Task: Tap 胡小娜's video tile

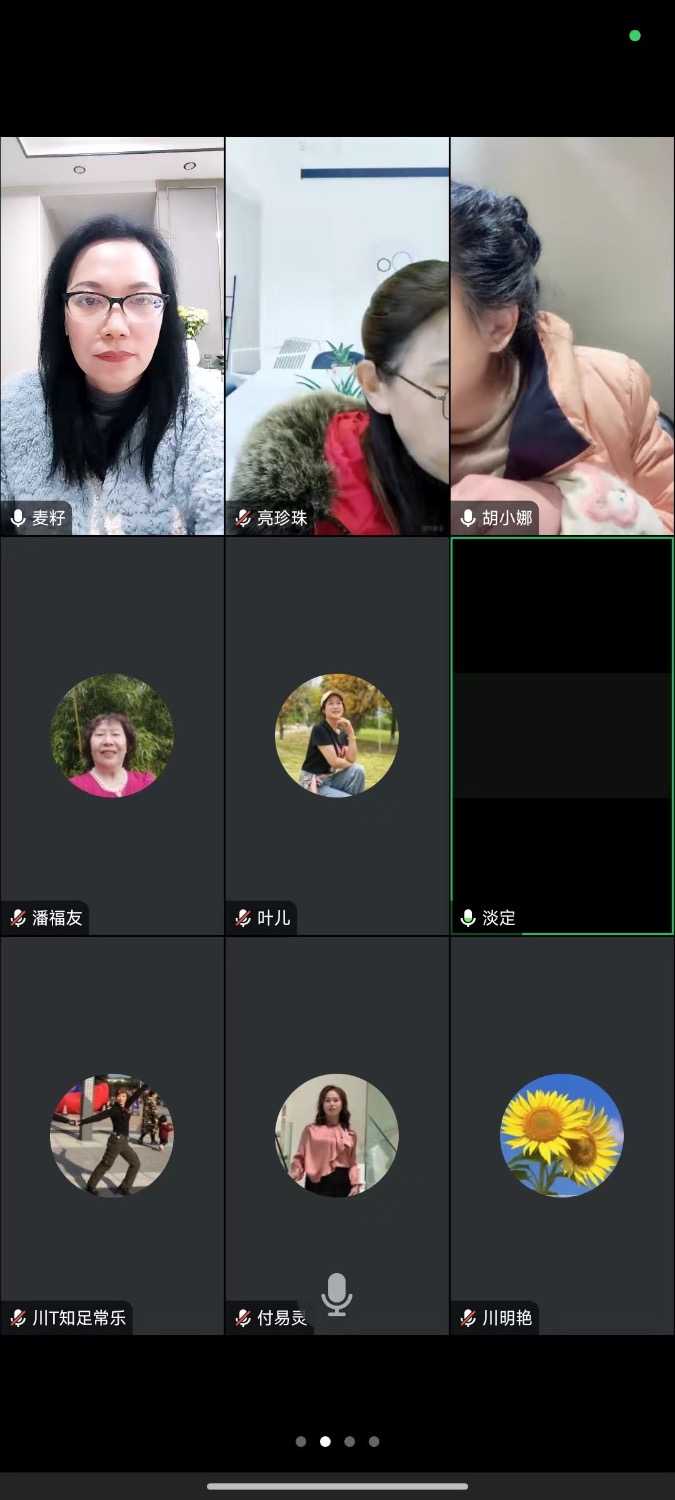Action: (x=562, y=335)
